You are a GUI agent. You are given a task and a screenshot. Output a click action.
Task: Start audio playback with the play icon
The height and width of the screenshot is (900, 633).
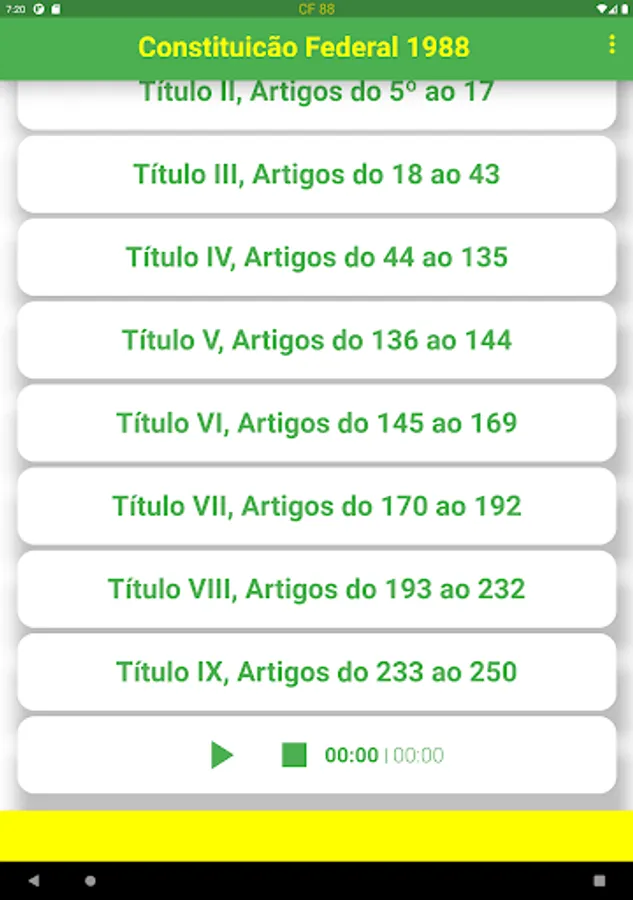click(222, 755)
